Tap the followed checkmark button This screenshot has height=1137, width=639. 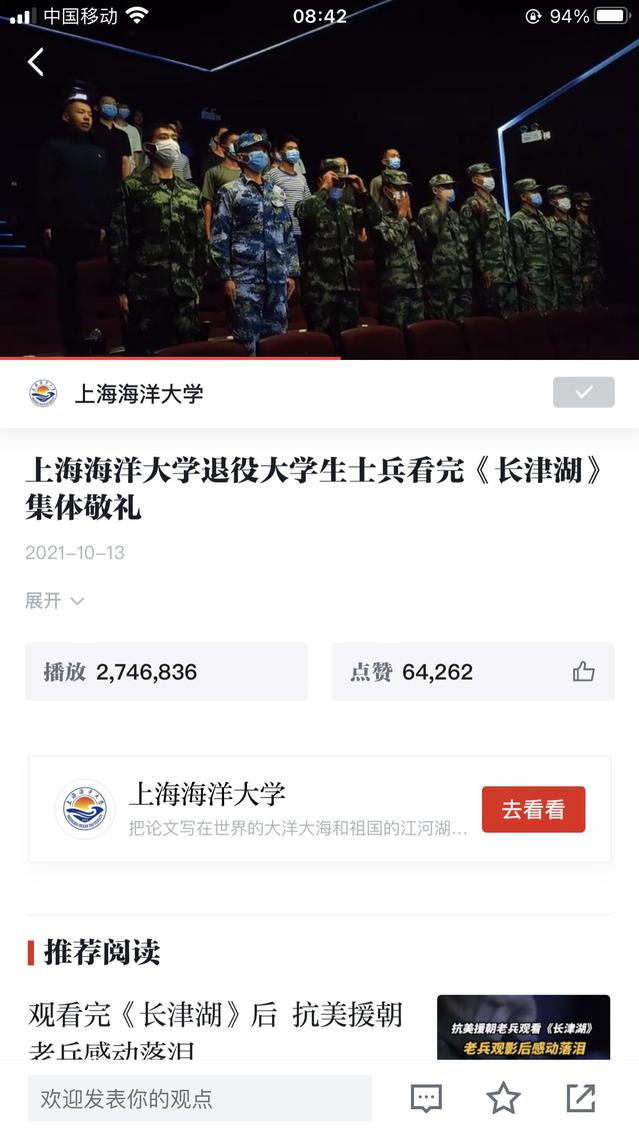583,393
